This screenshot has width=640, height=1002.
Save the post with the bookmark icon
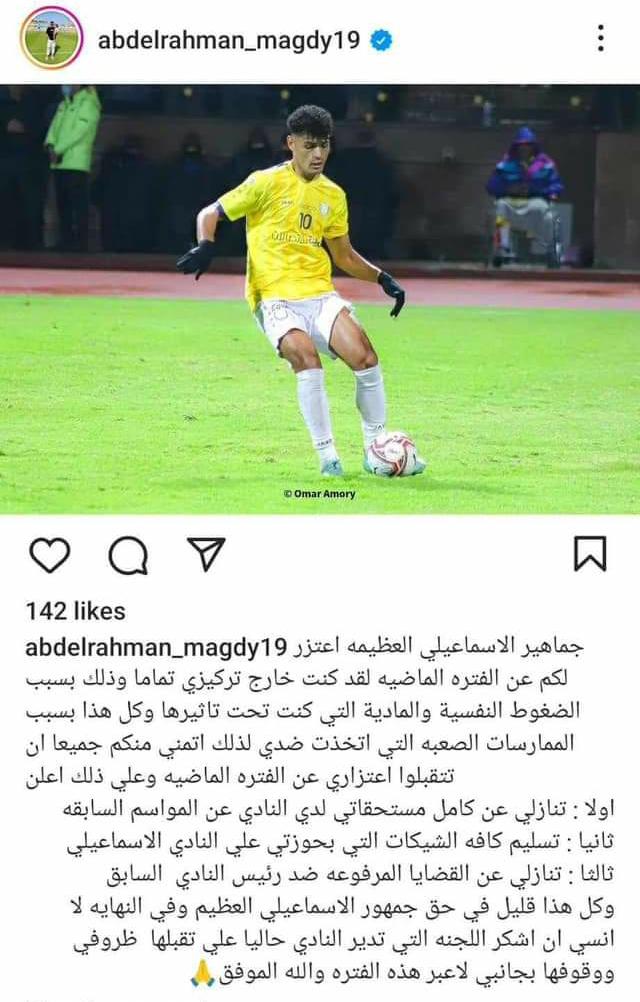click(590, 553)
